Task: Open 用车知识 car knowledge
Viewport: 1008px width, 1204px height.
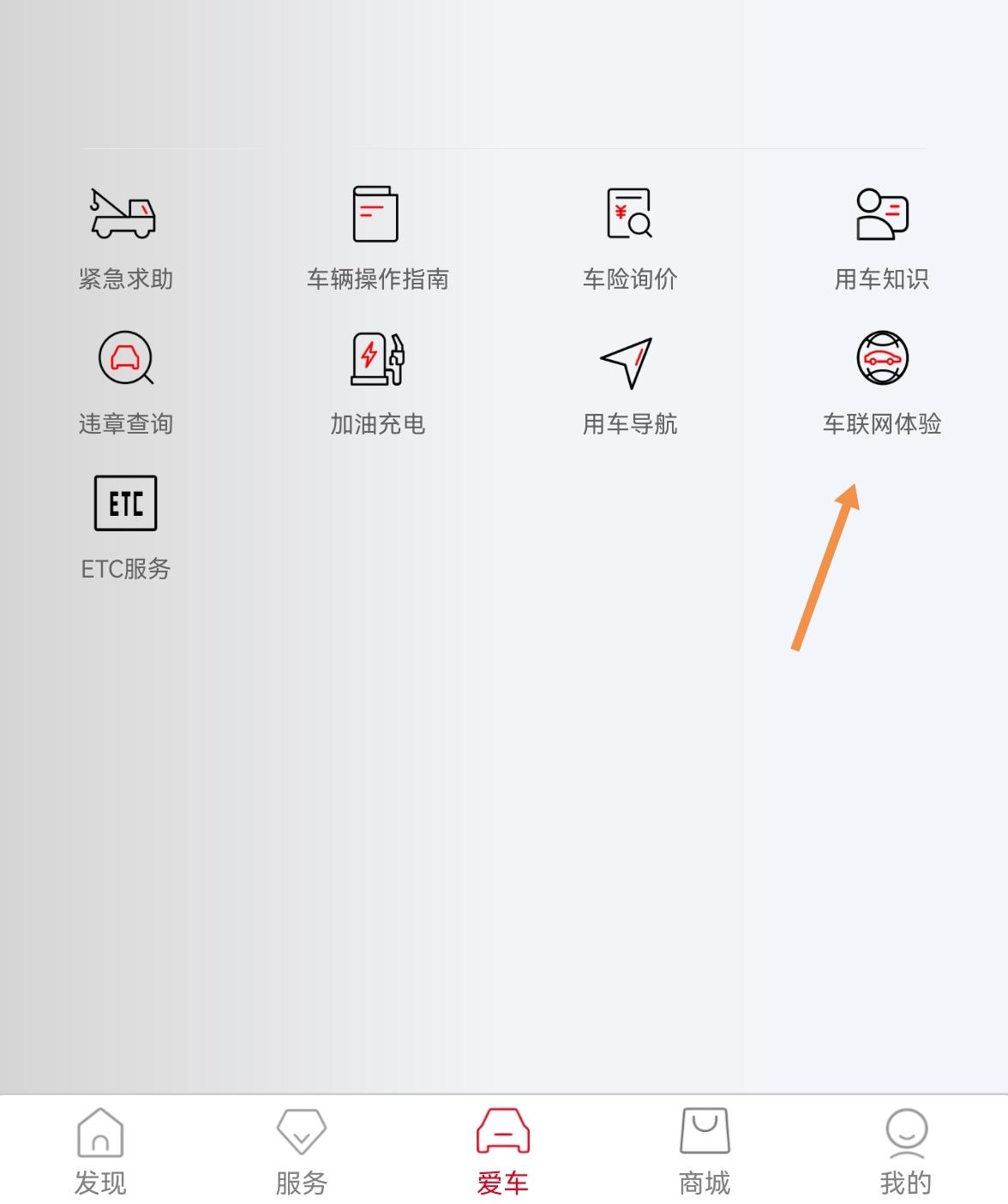Action: pos(882,236)
